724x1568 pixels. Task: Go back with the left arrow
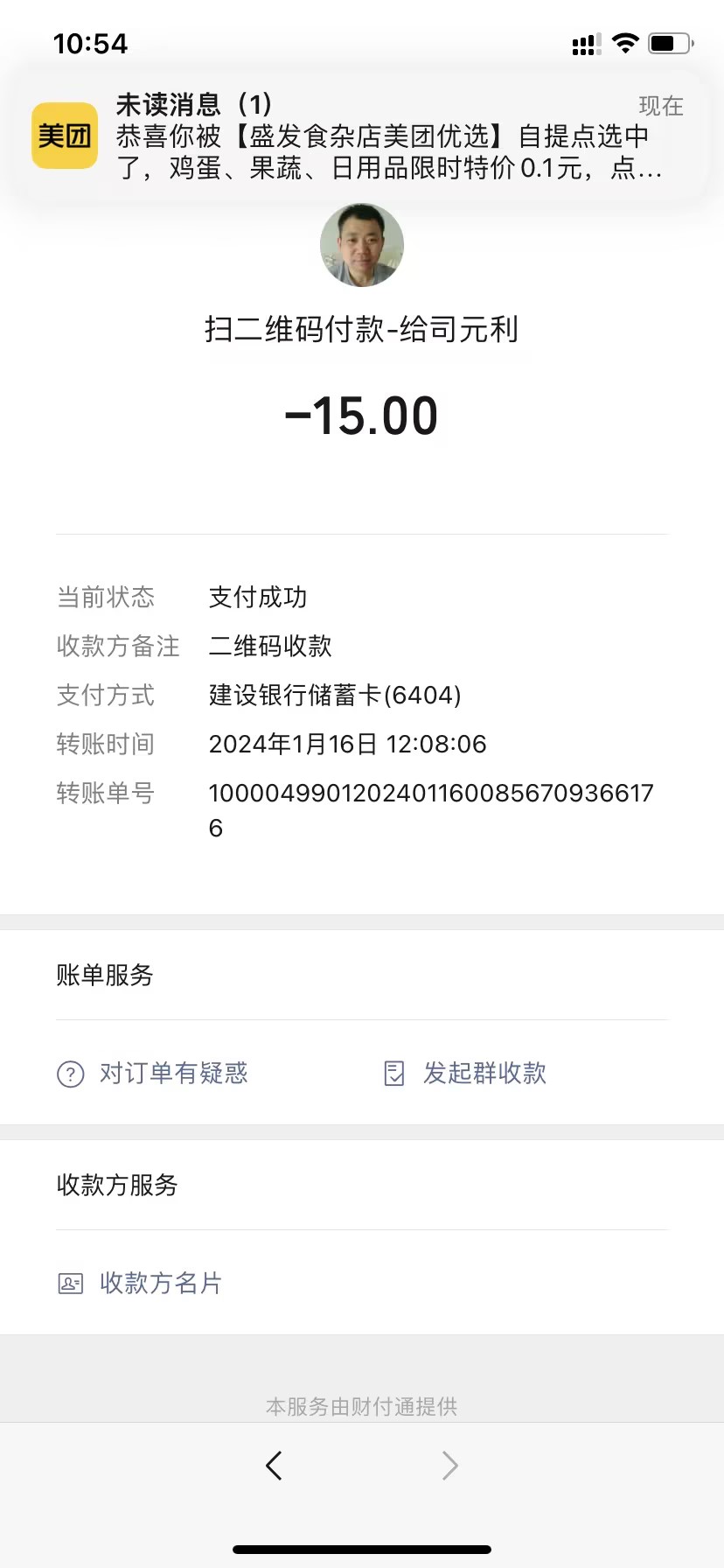274,1465
